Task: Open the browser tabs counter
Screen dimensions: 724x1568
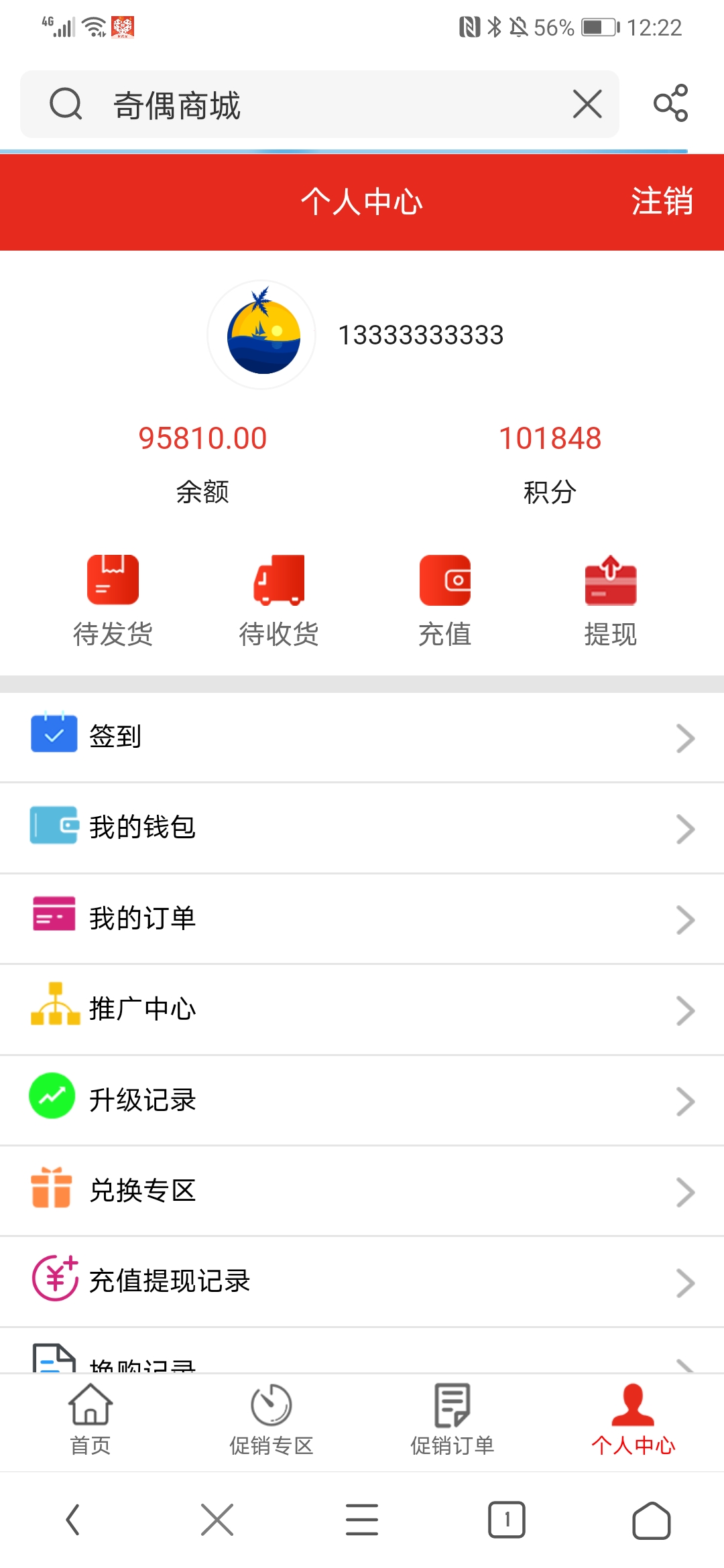Action: pos(507,1520)
